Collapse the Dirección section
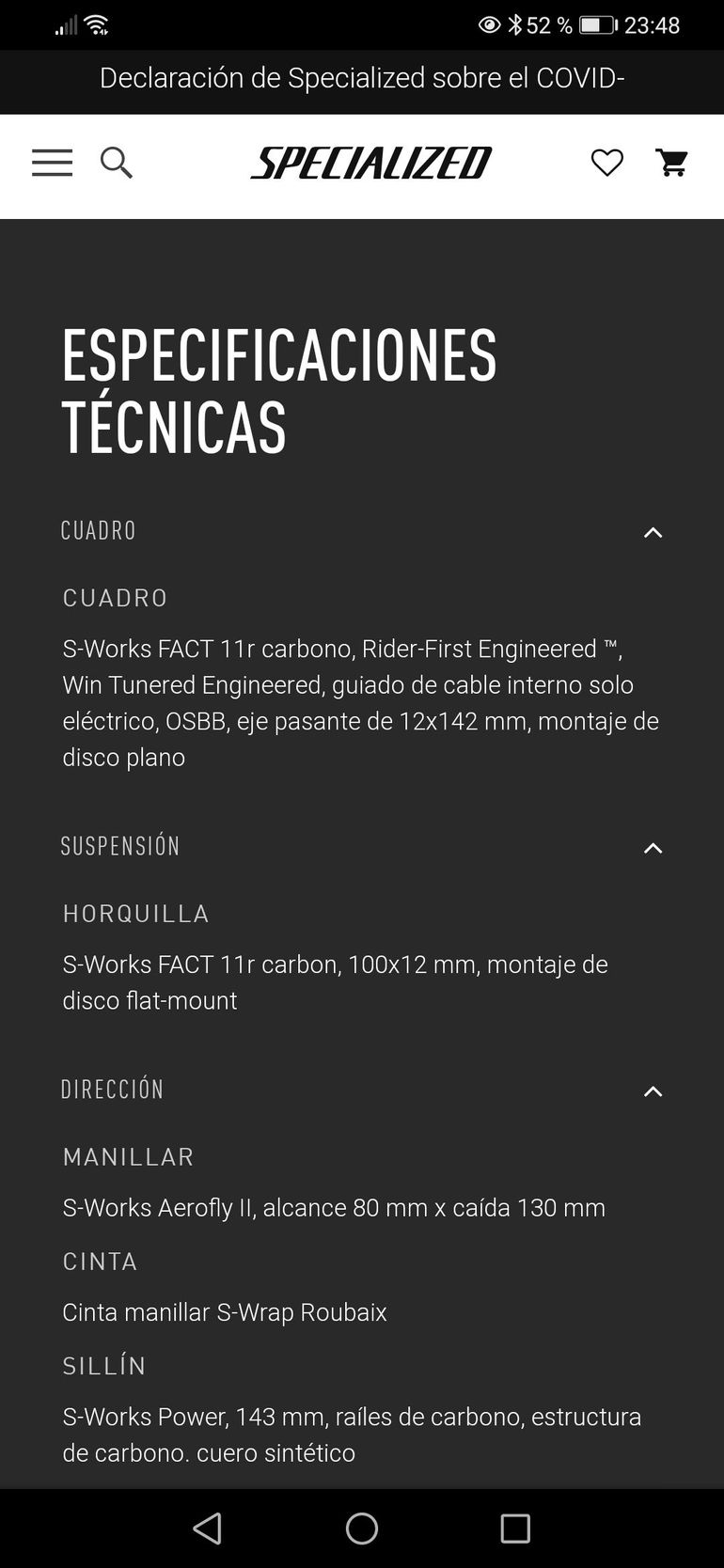The image size is (724, 1568). point(653,1091)
